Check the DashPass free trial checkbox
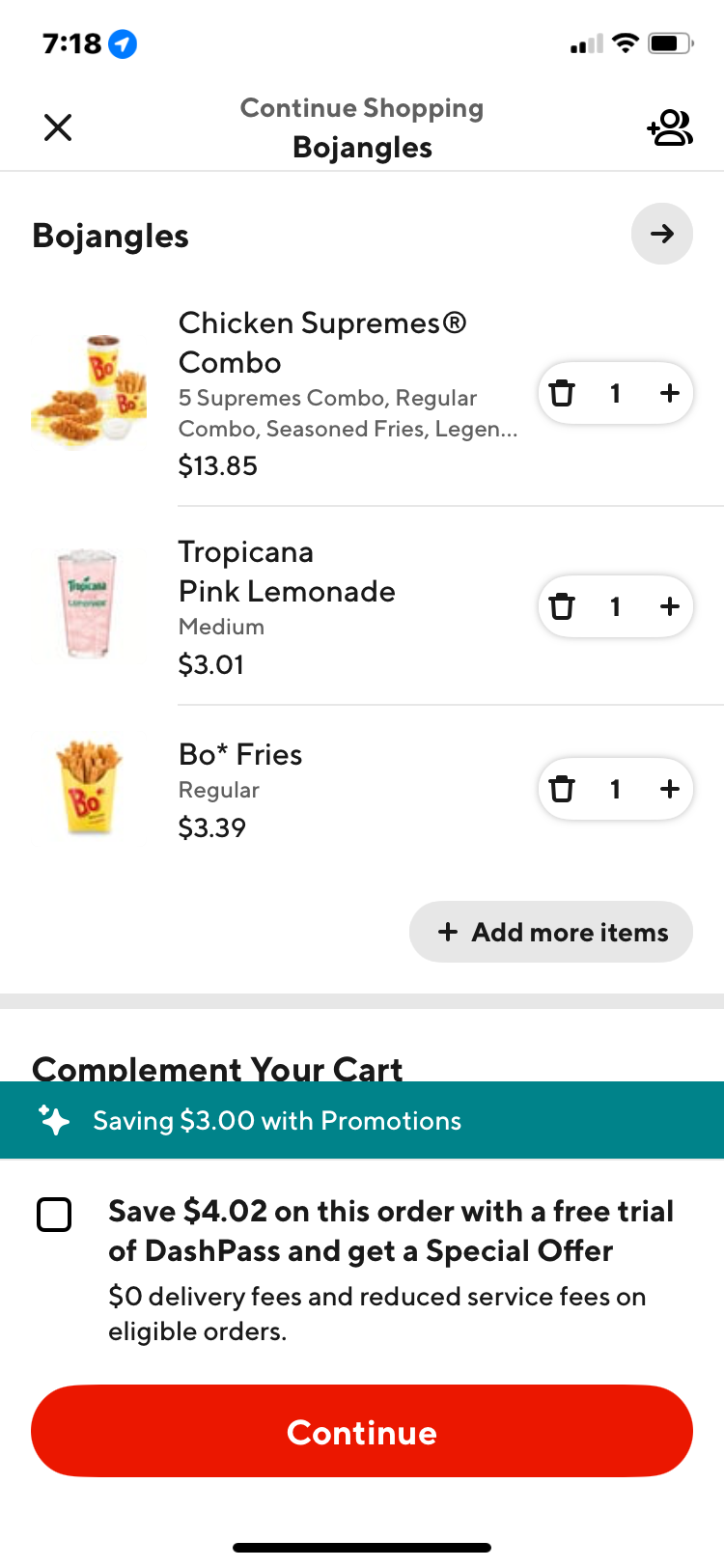Screen dimensions: 724x1568 point(54,1214)
